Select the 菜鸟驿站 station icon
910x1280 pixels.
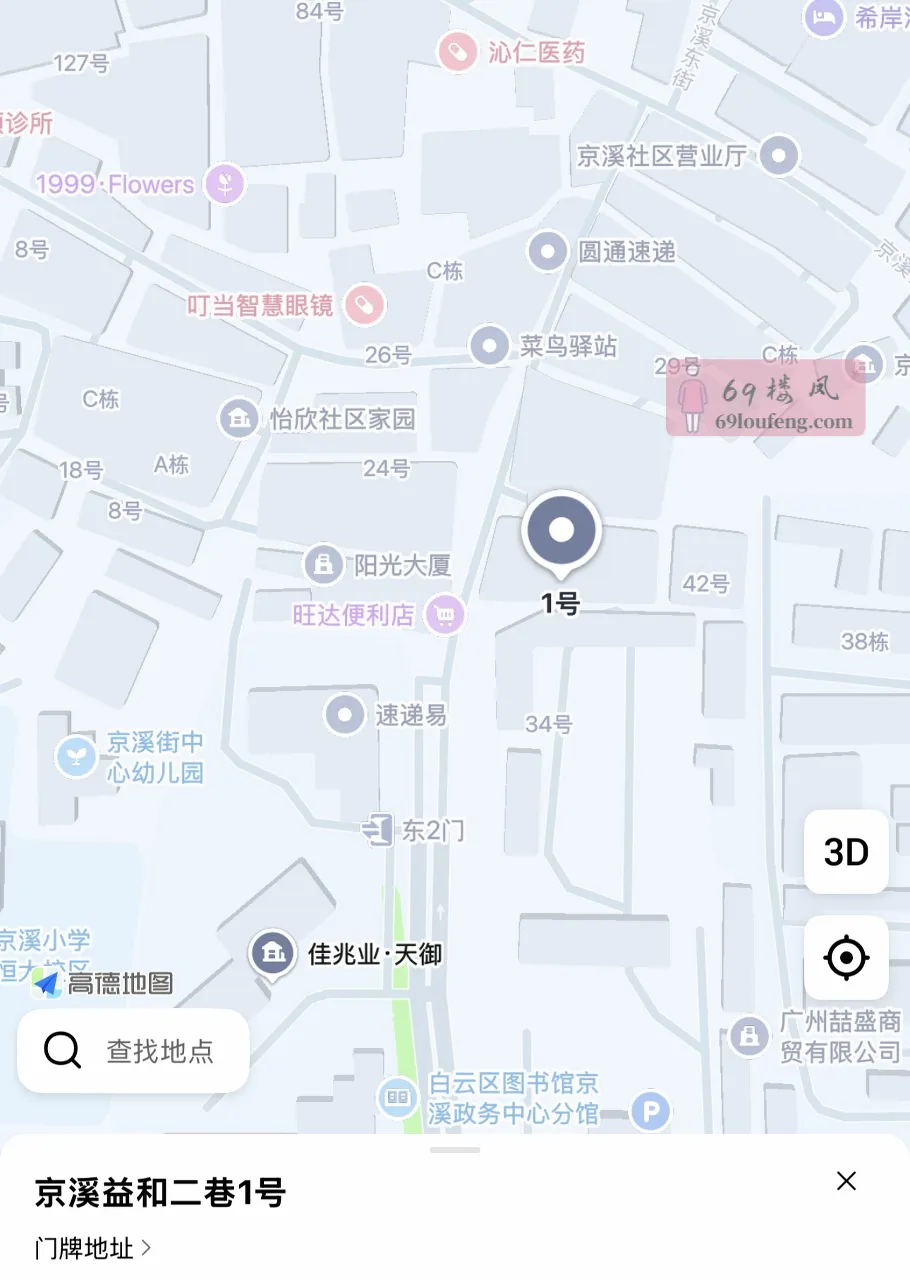[x=489, y=347]
